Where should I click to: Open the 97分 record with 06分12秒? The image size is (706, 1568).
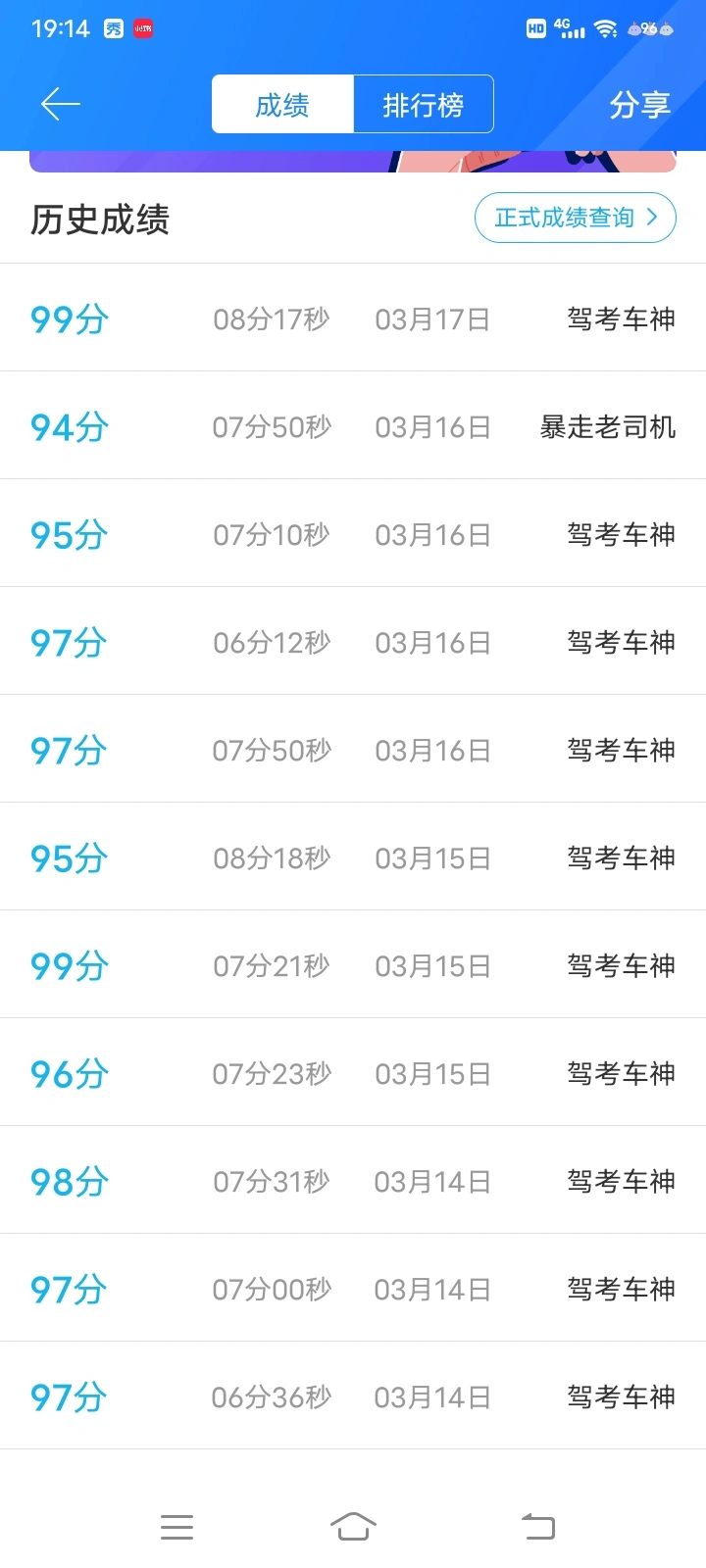pos(353,642)
